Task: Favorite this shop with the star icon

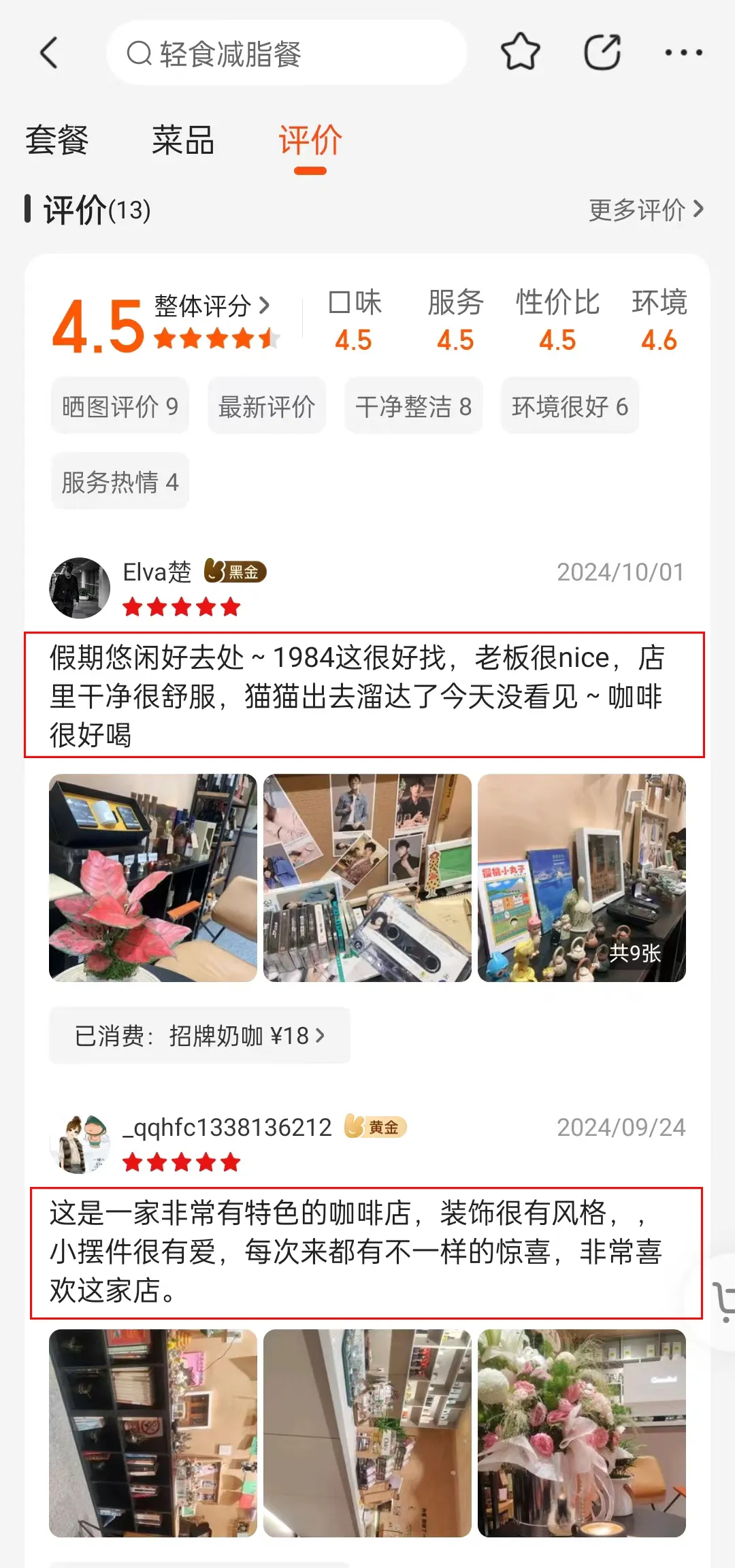Action: 520,52
